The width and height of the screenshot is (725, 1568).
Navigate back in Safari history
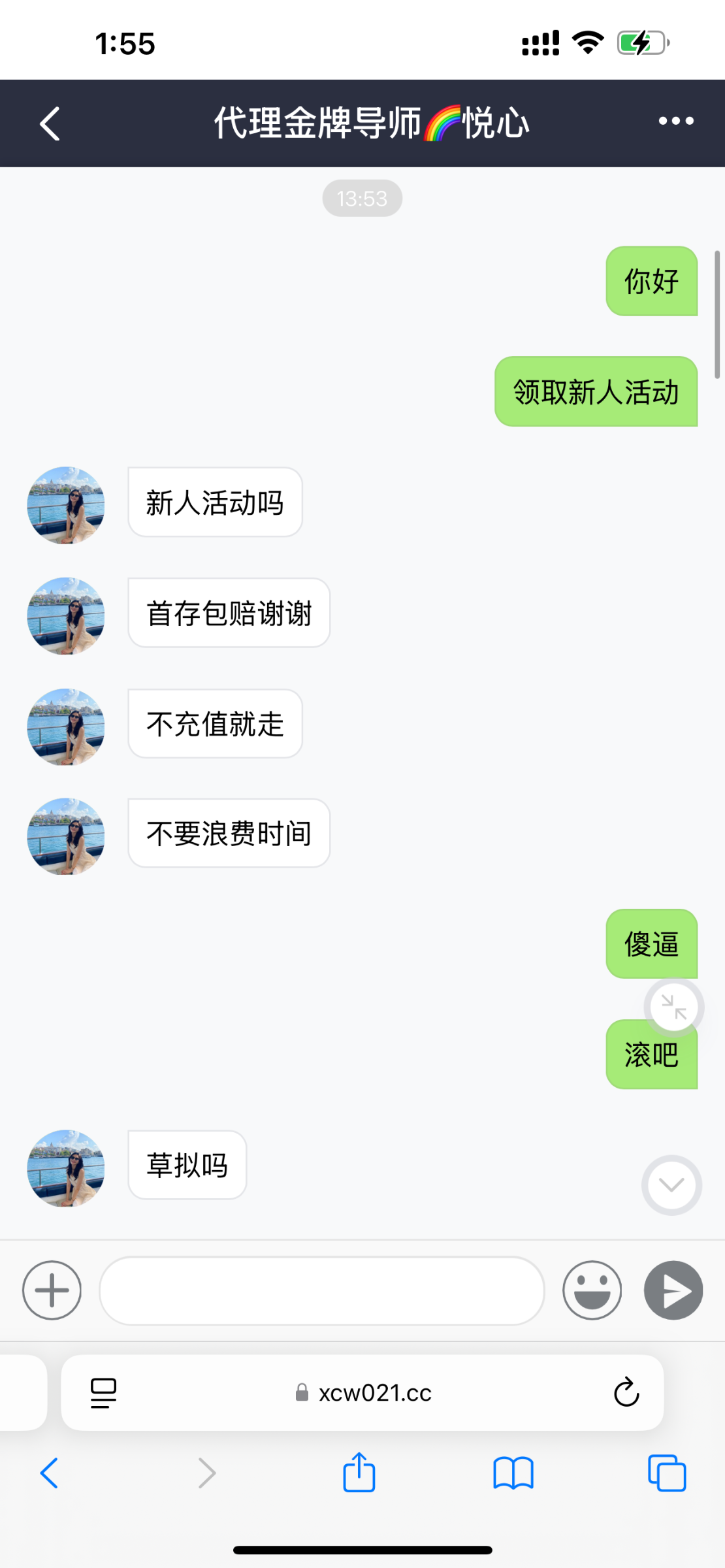[50, 1473]
